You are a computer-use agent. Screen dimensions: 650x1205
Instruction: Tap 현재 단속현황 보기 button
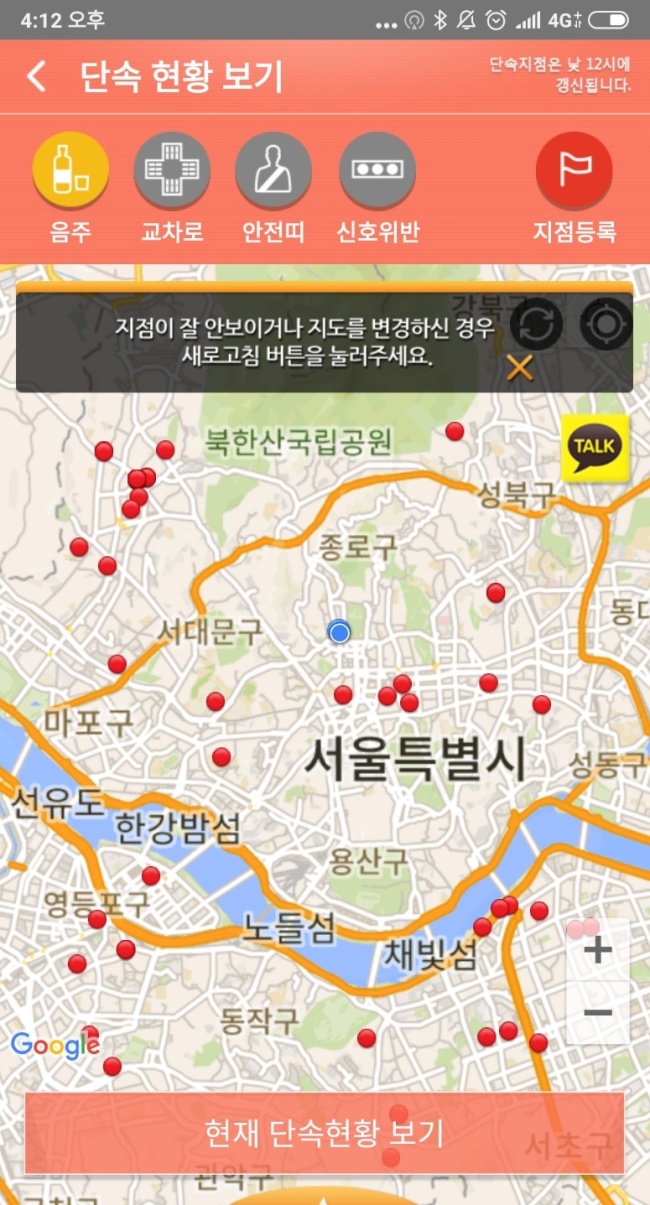tap(324, 1133)
